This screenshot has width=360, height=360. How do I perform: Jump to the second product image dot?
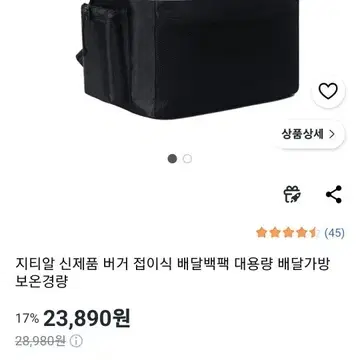187,159
